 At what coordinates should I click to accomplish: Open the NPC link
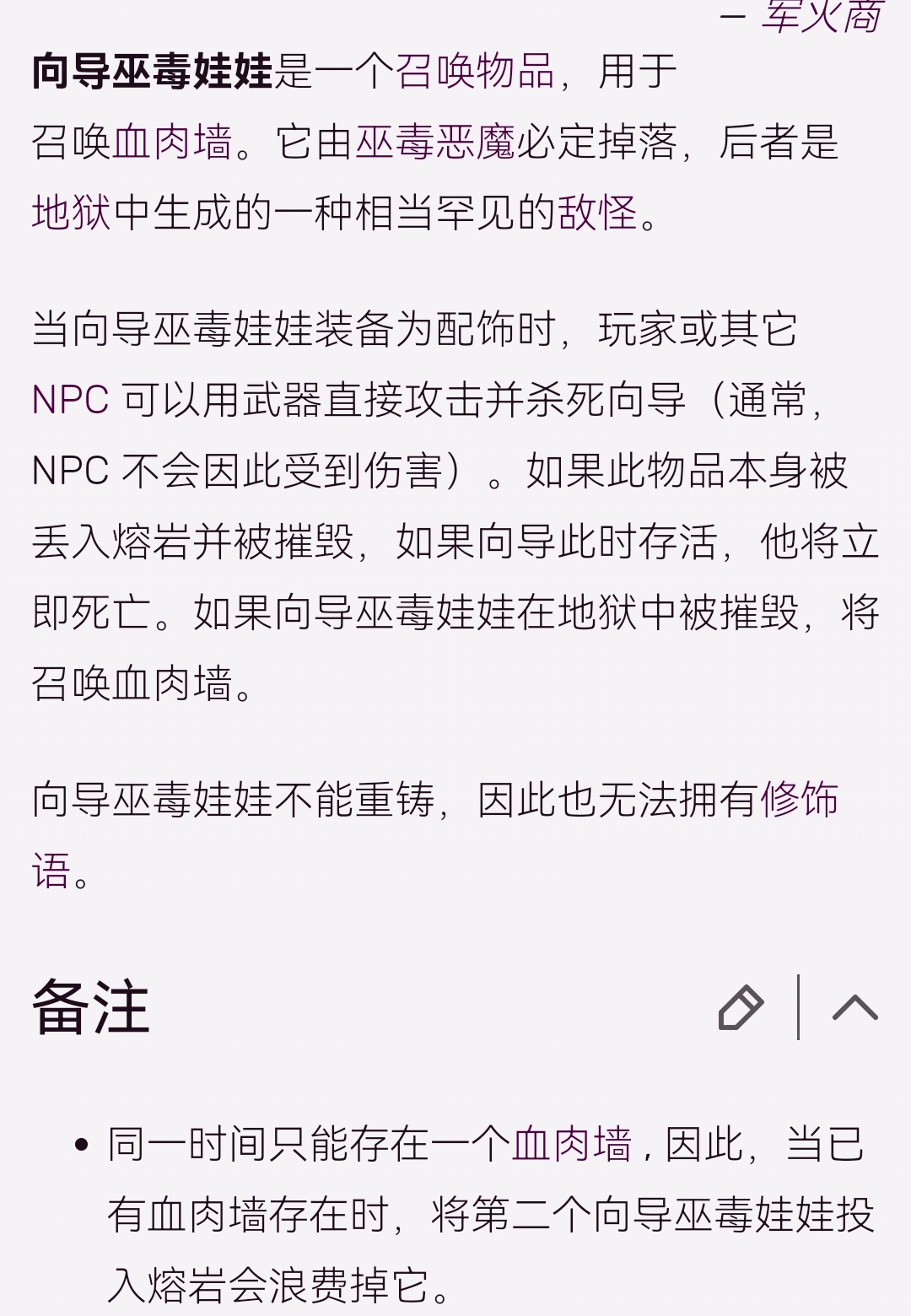coord(71,399)
